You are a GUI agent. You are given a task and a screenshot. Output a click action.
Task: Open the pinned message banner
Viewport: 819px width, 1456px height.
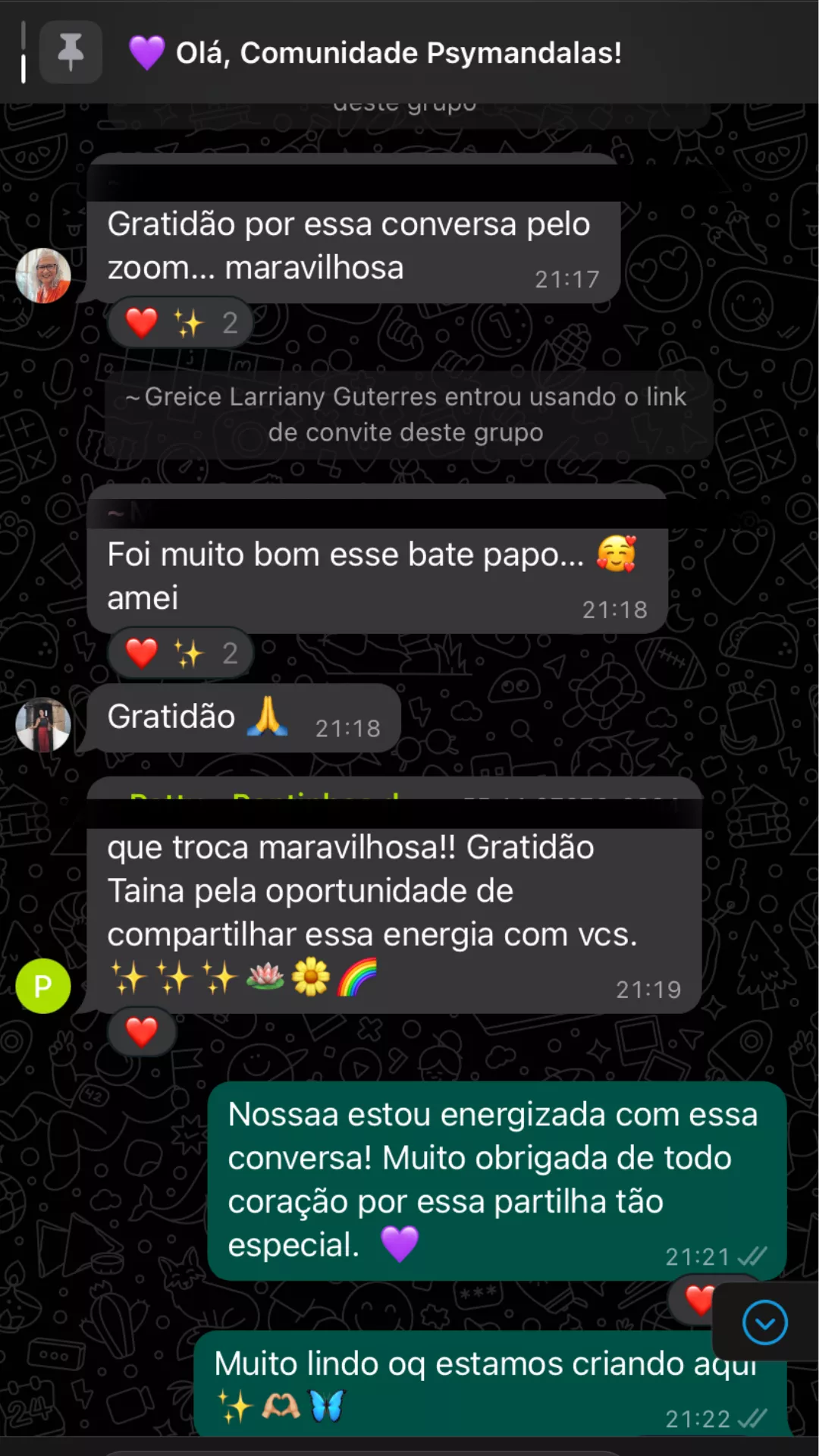pos(399,53)
